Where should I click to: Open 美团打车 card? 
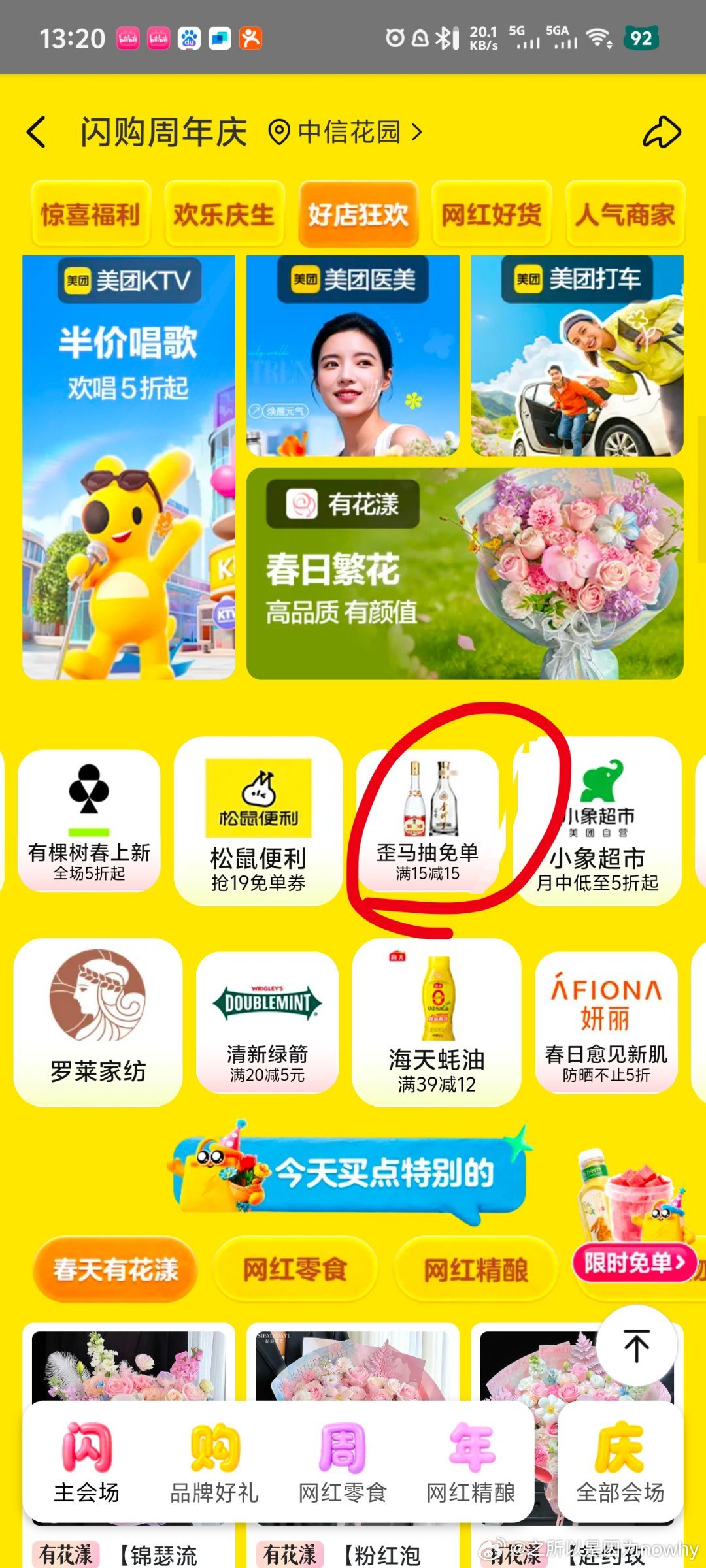(x=577, y=356)
